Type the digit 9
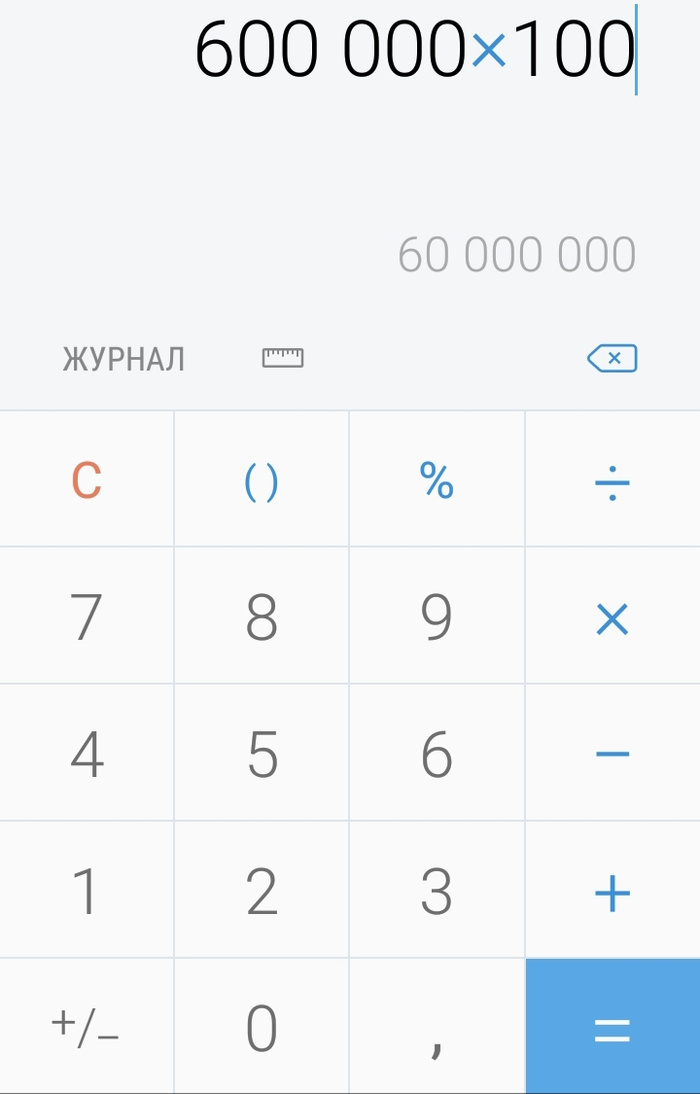700x1094 pixels. pos(437,619)
